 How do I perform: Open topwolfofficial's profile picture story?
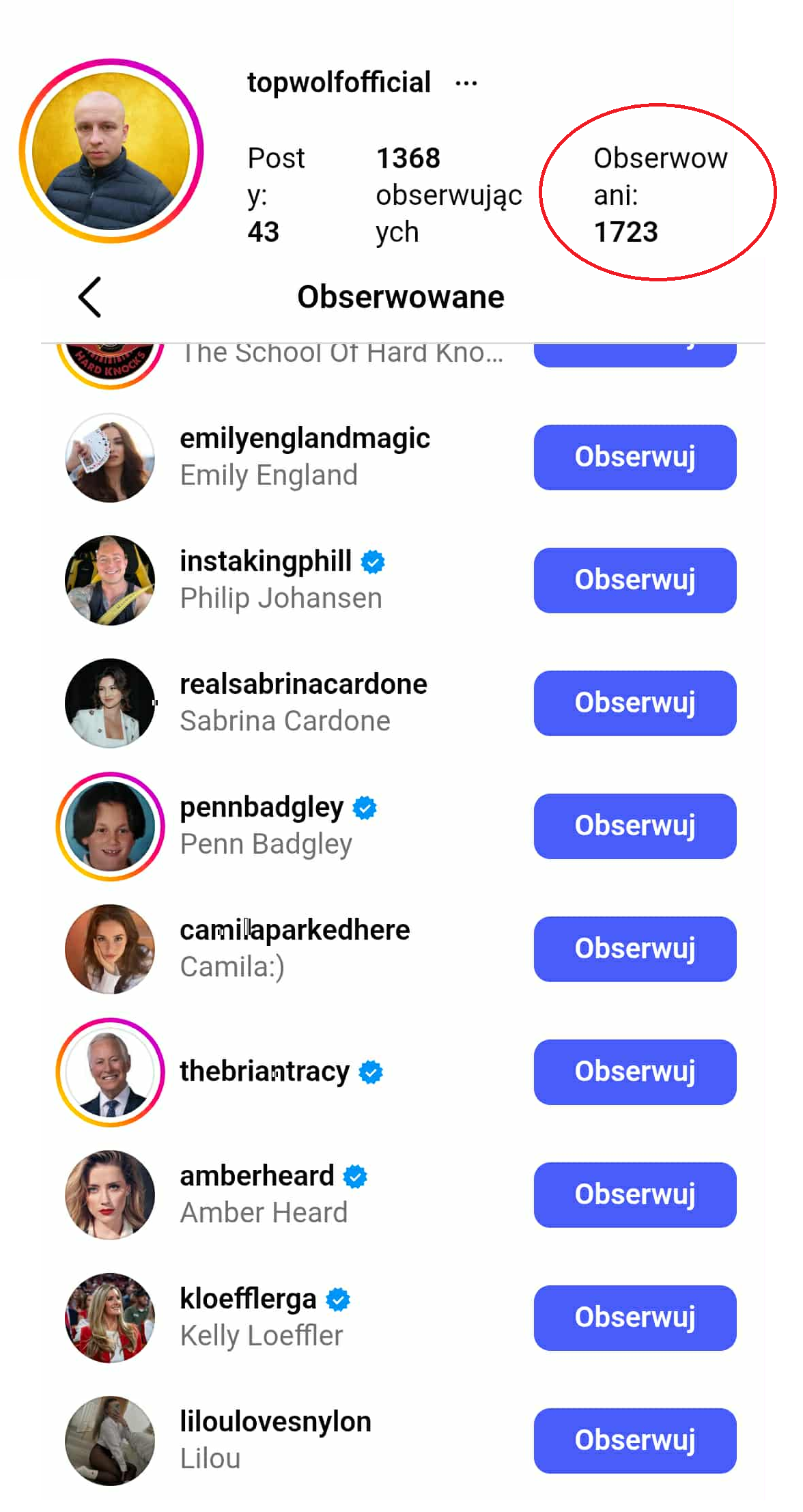(x=111, y=151)
